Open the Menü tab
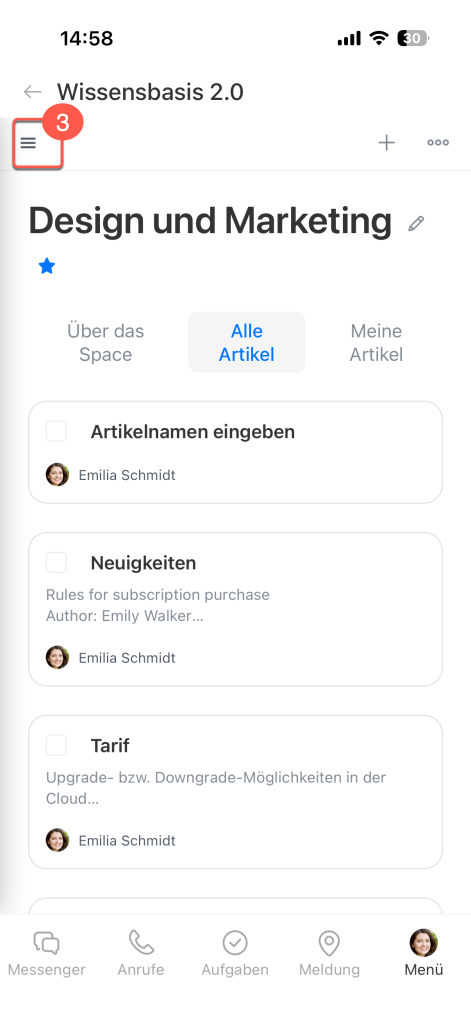Image resolution: width=471 pixels, height=1024 pixels. click(423, 953)
